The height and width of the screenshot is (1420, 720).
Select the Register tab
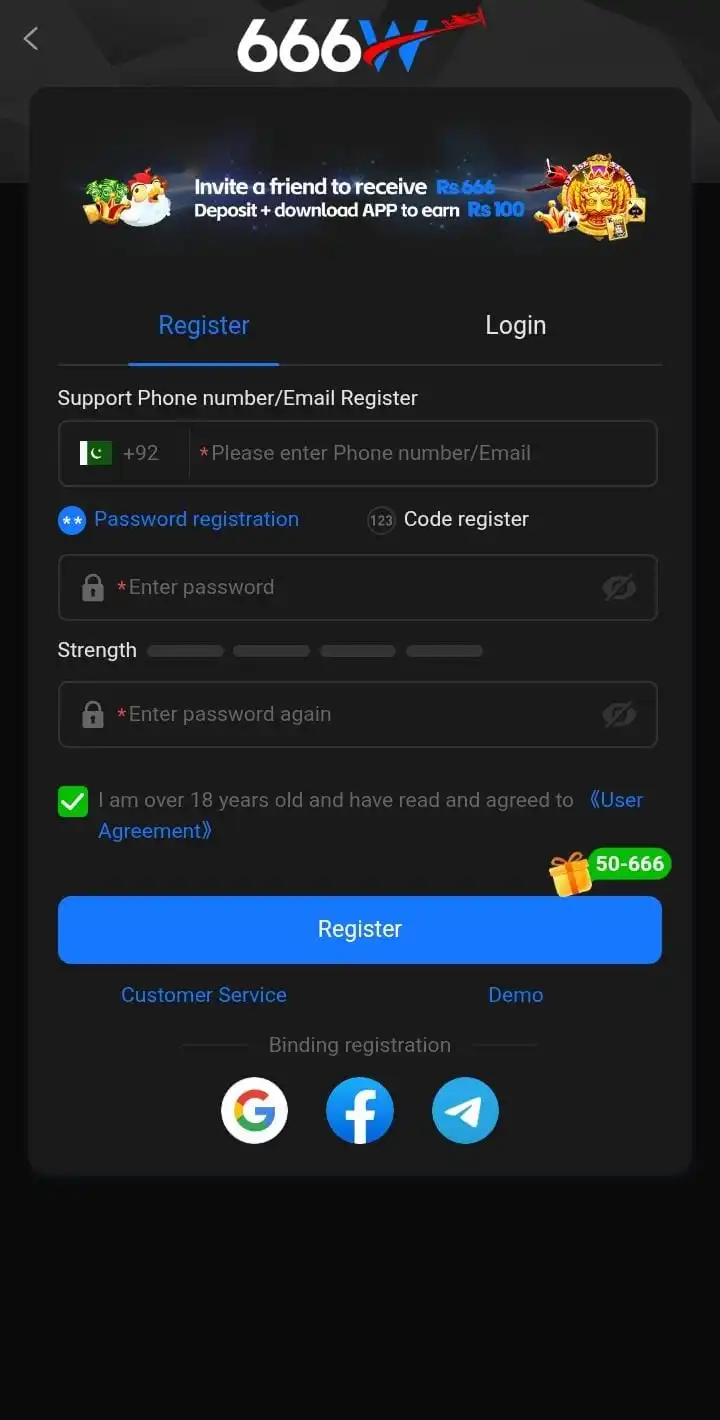pos(204,325)
